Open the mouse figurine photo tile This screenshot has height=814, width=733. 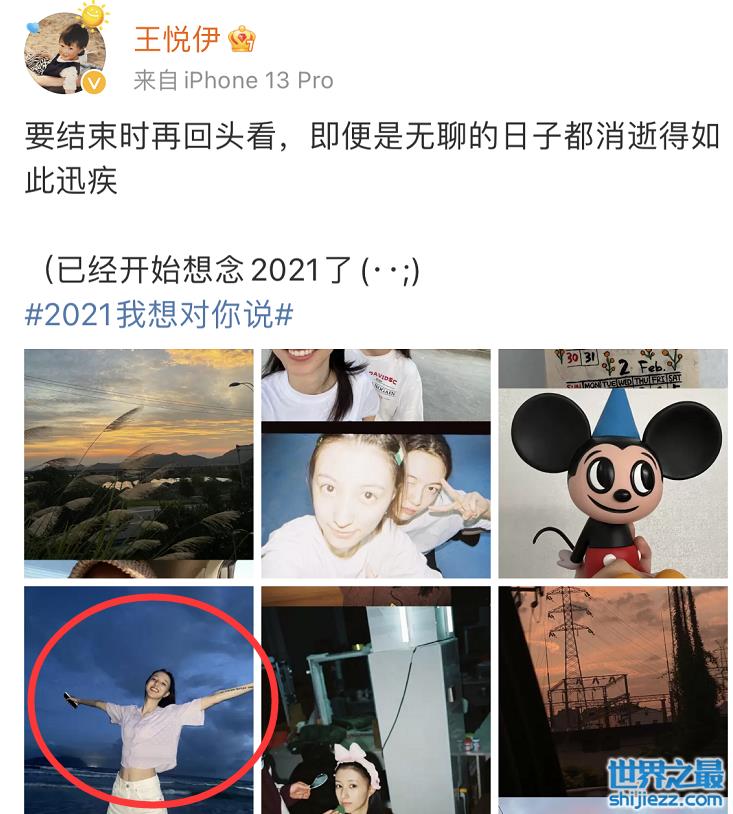pyautogui.click(x=613, y=462)
